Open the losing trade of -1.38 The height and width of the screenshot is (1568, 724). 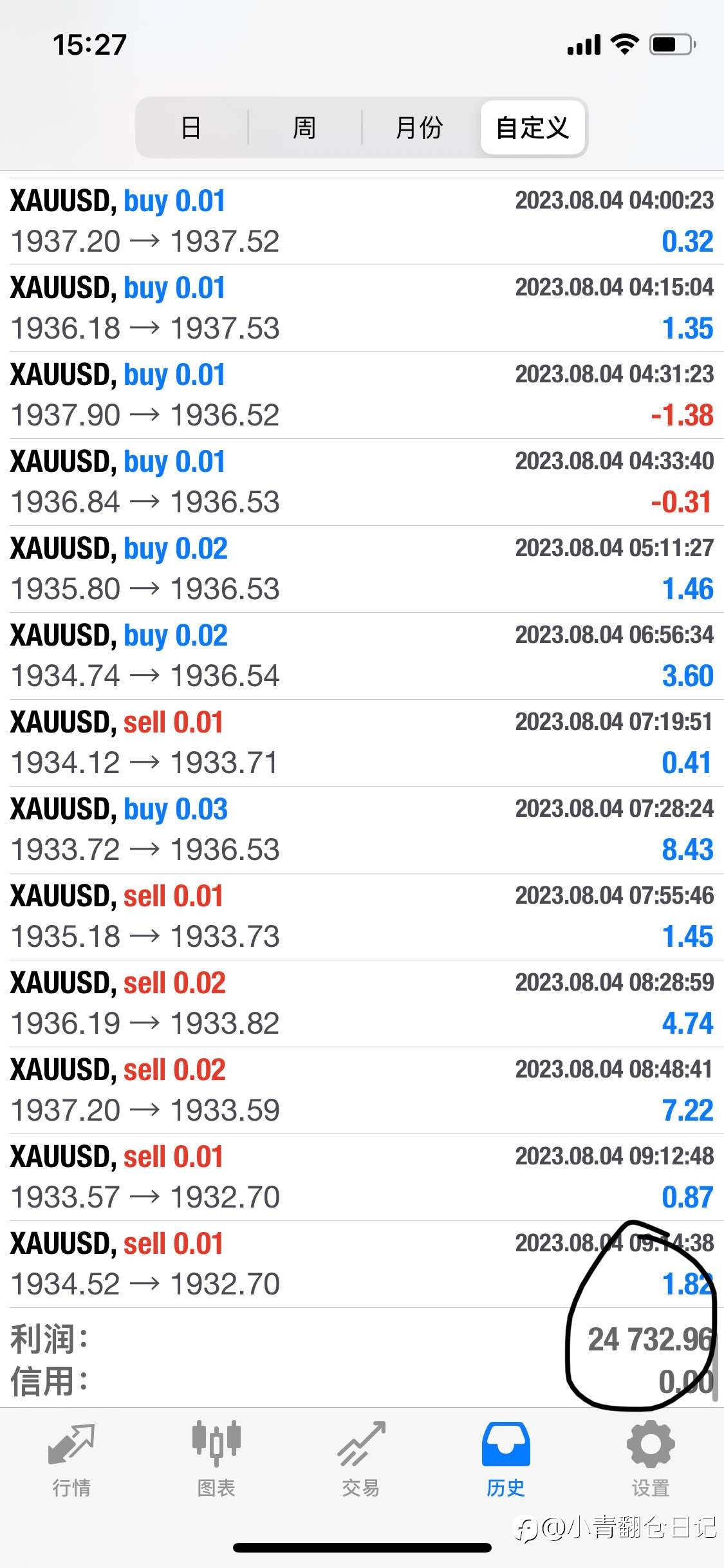[x=362, y=395]
